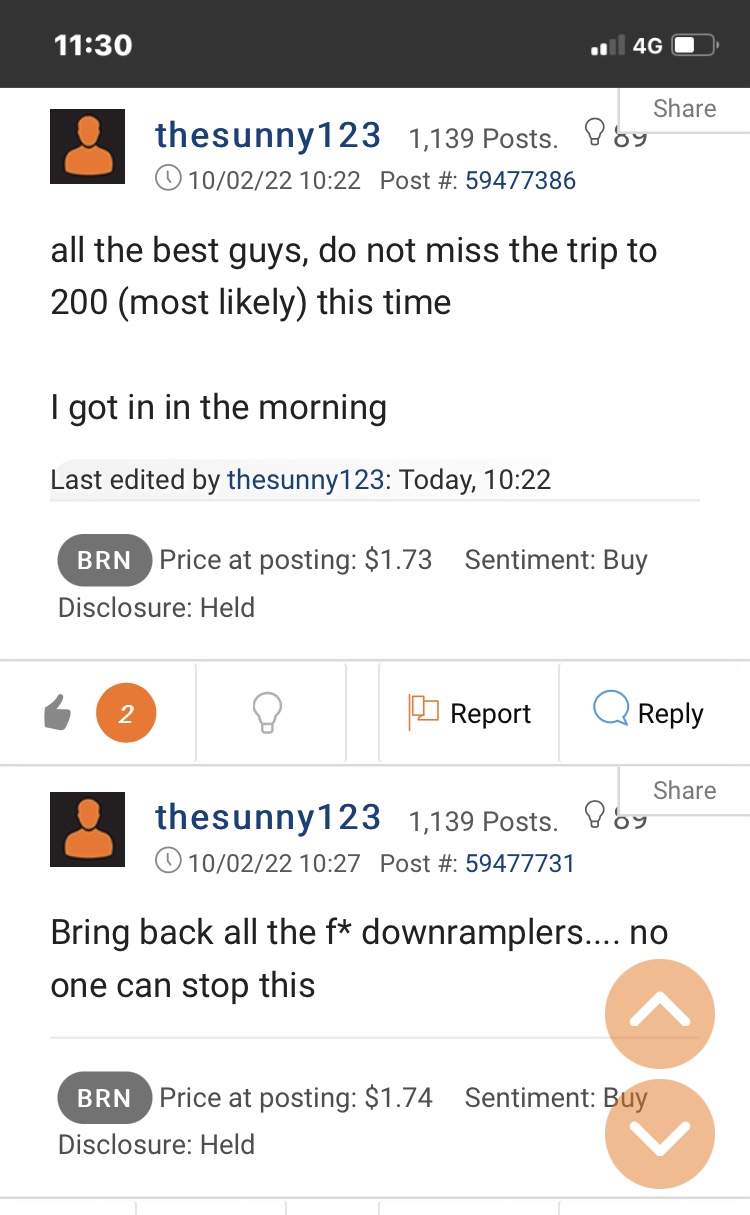
Task: Open the BRN tag at $1.73
Action: [x=104, y=560]
